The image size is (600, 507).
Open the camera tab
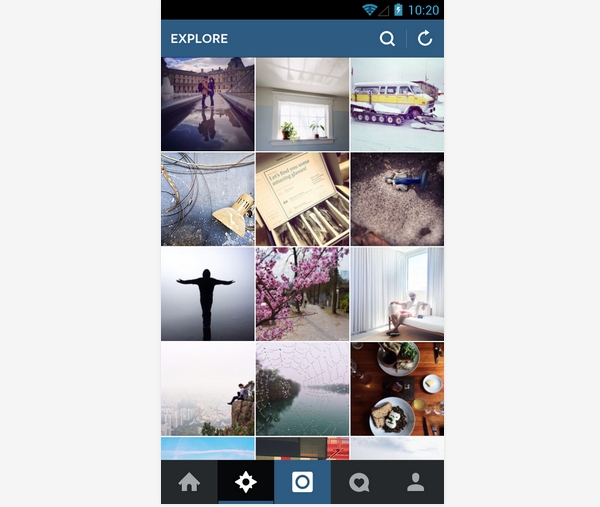point(302,482)
